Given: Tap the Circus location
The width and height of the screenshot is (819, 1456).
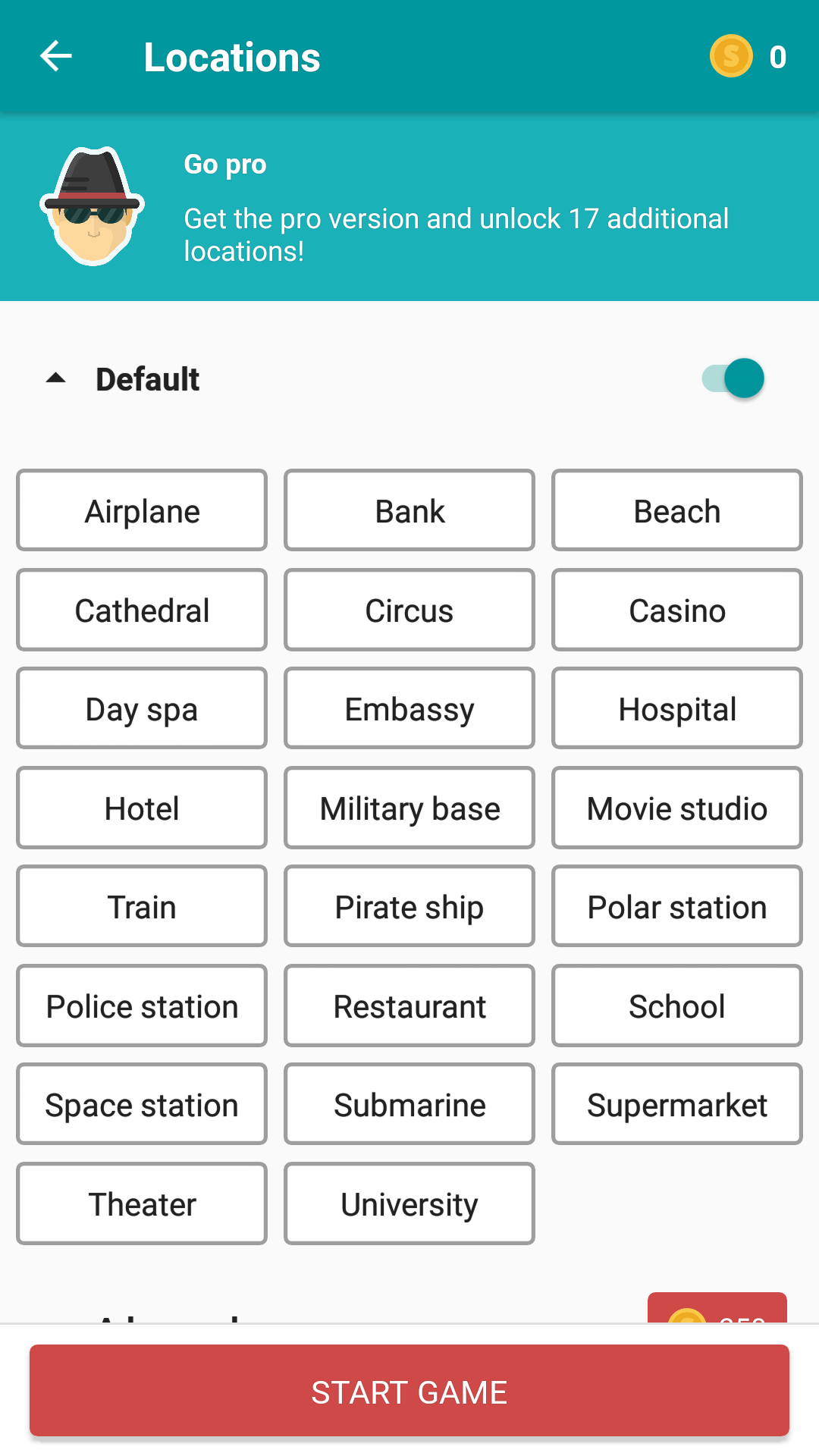Looking at the screenshot, I should pos(409,610).
